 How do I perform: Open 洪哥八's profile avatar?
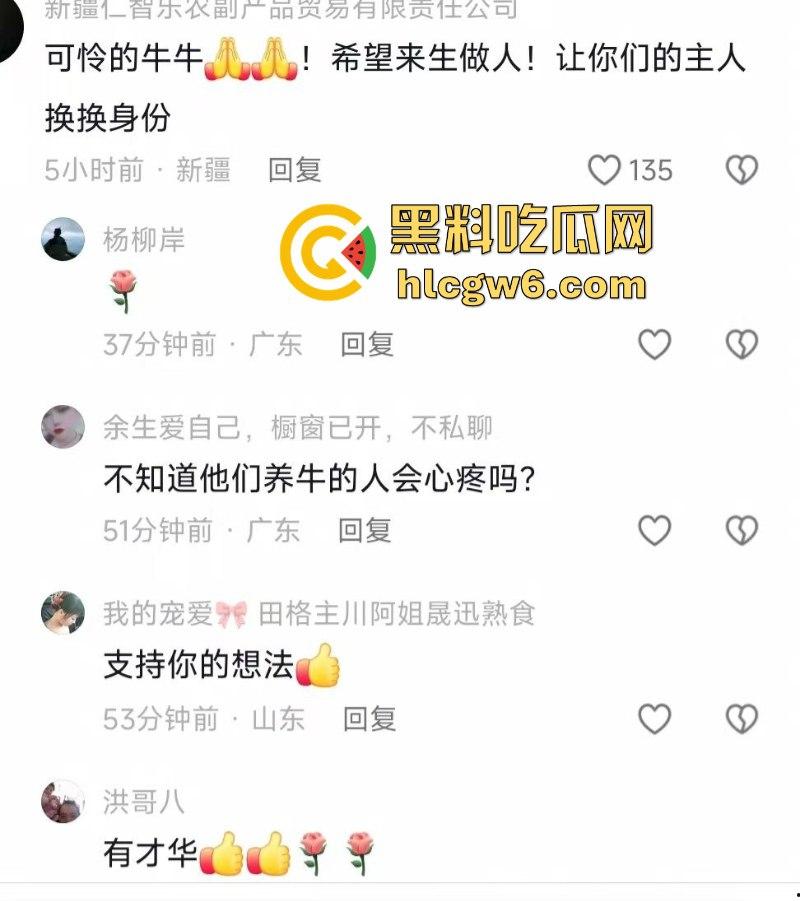[x=63, y=801]
